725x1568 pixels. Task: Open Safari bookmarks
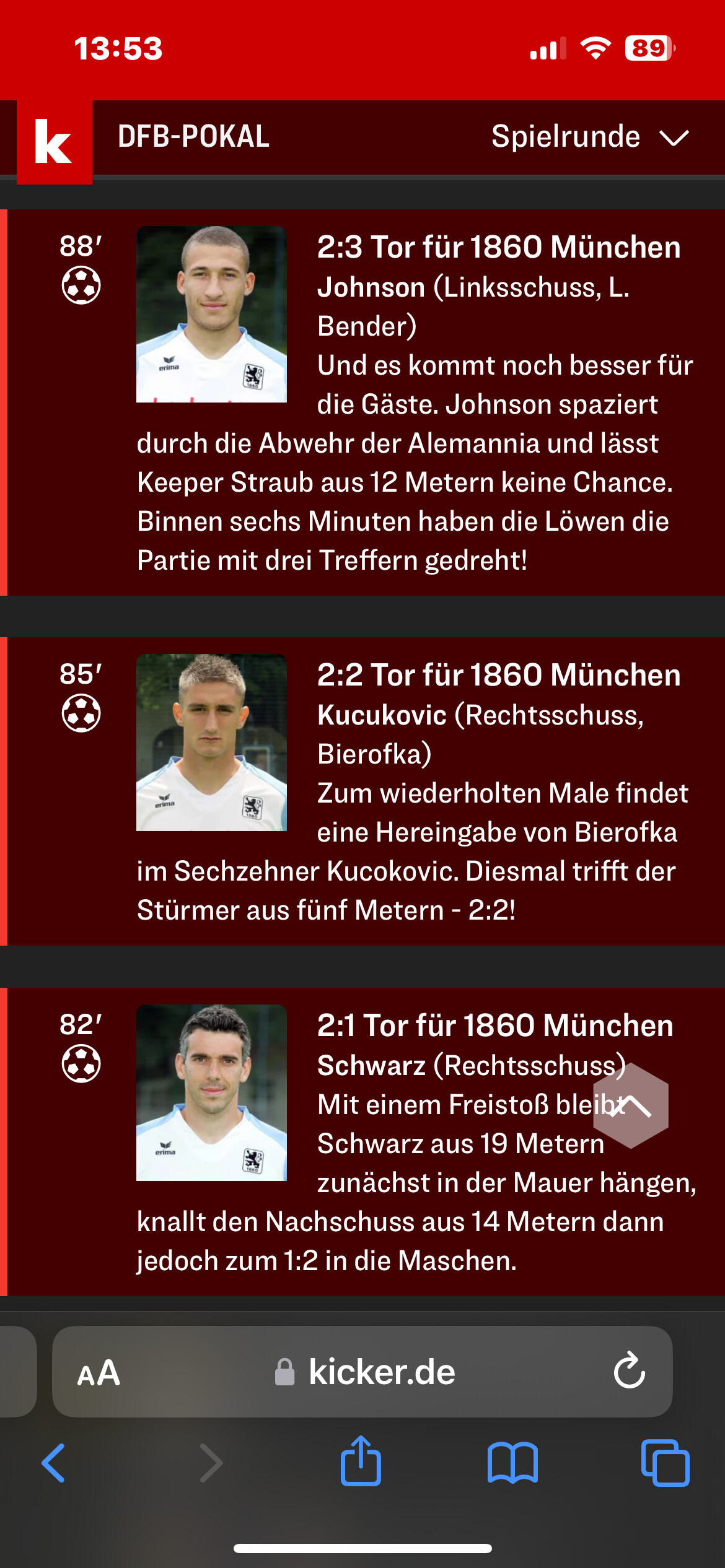[512, 1463]
